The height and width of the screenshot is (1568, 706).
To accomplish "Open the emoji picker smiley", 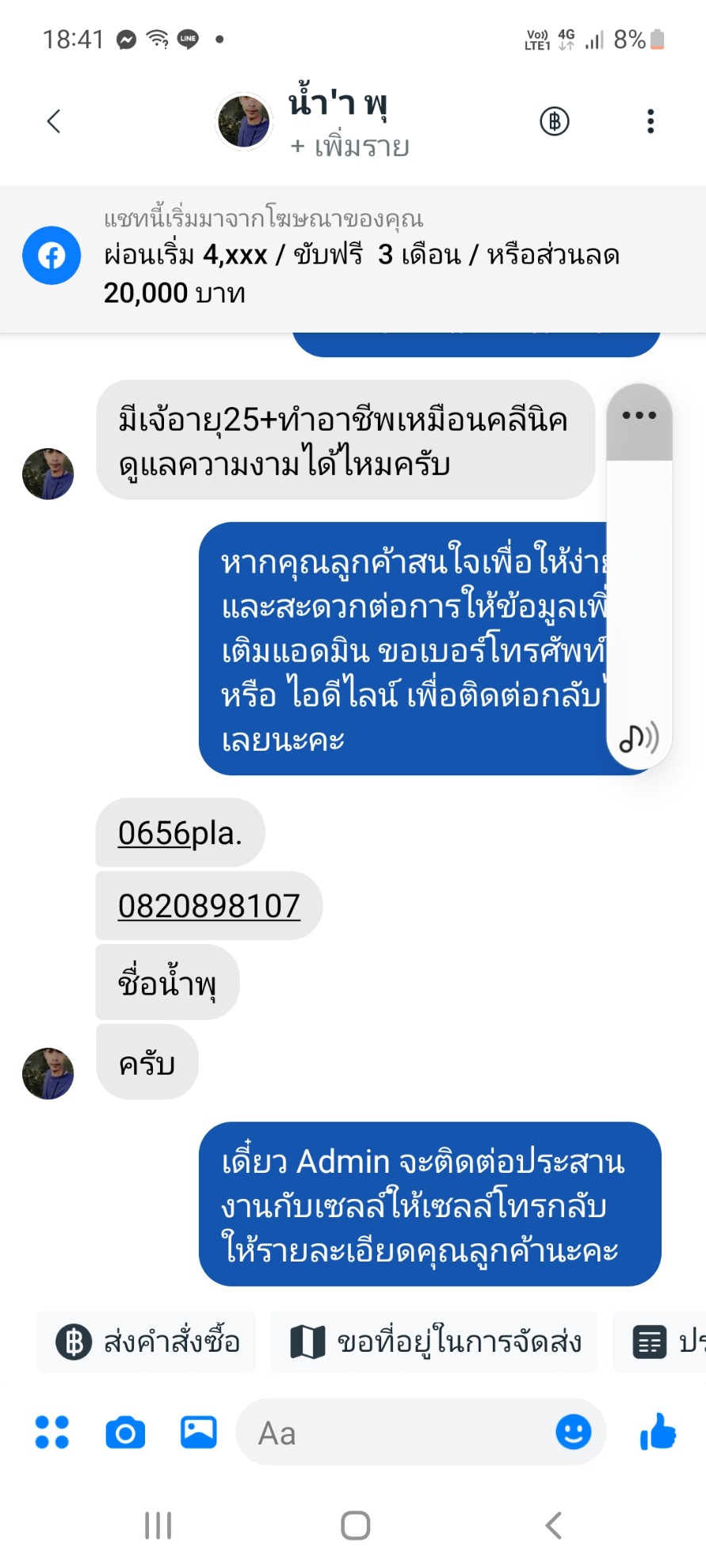I will pyautogui.click(x=574, y=1432).
